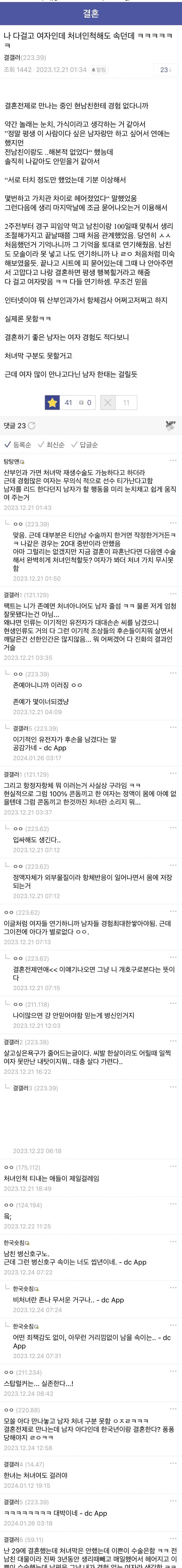Upvote the post with the star button

[x=52, y=402]
